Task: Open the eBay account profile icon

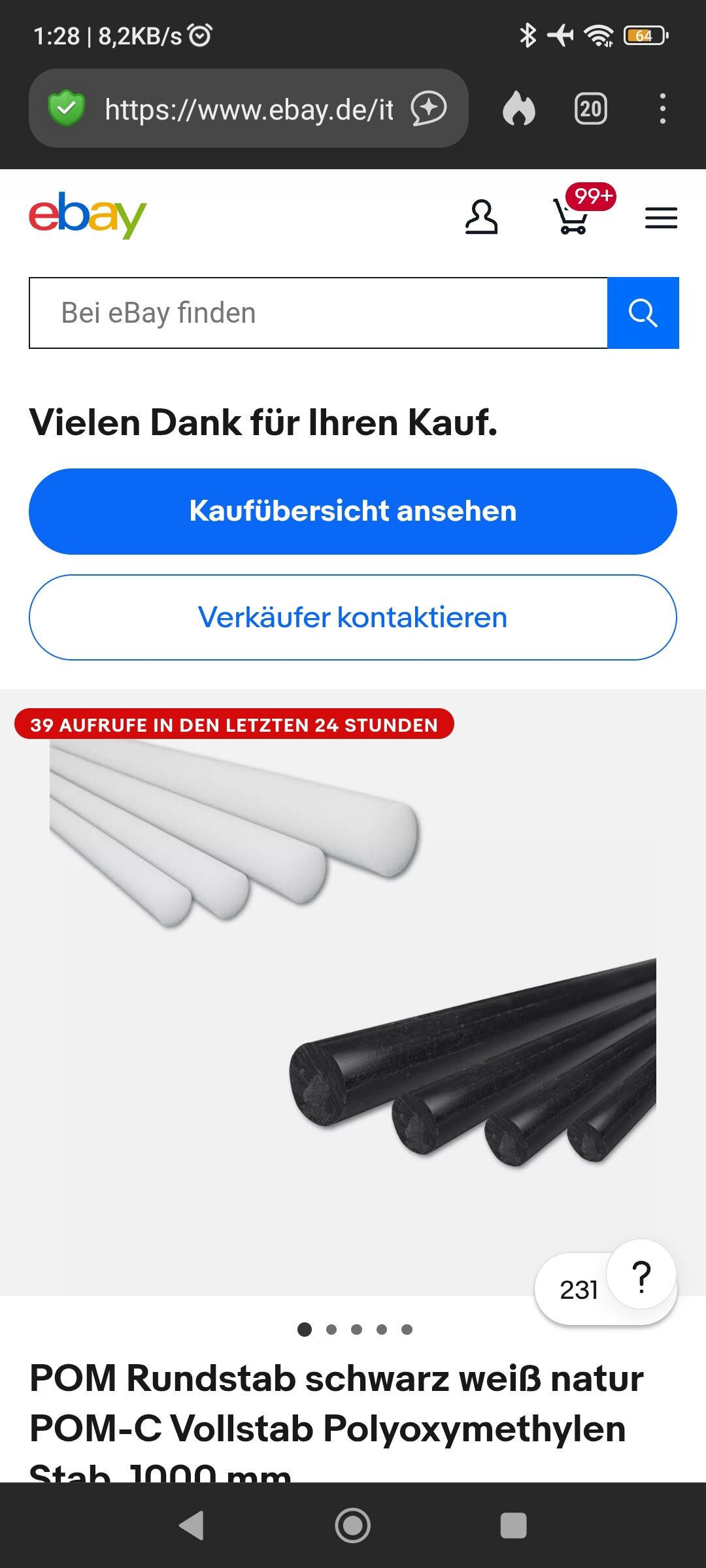Action: click(481, 217)
